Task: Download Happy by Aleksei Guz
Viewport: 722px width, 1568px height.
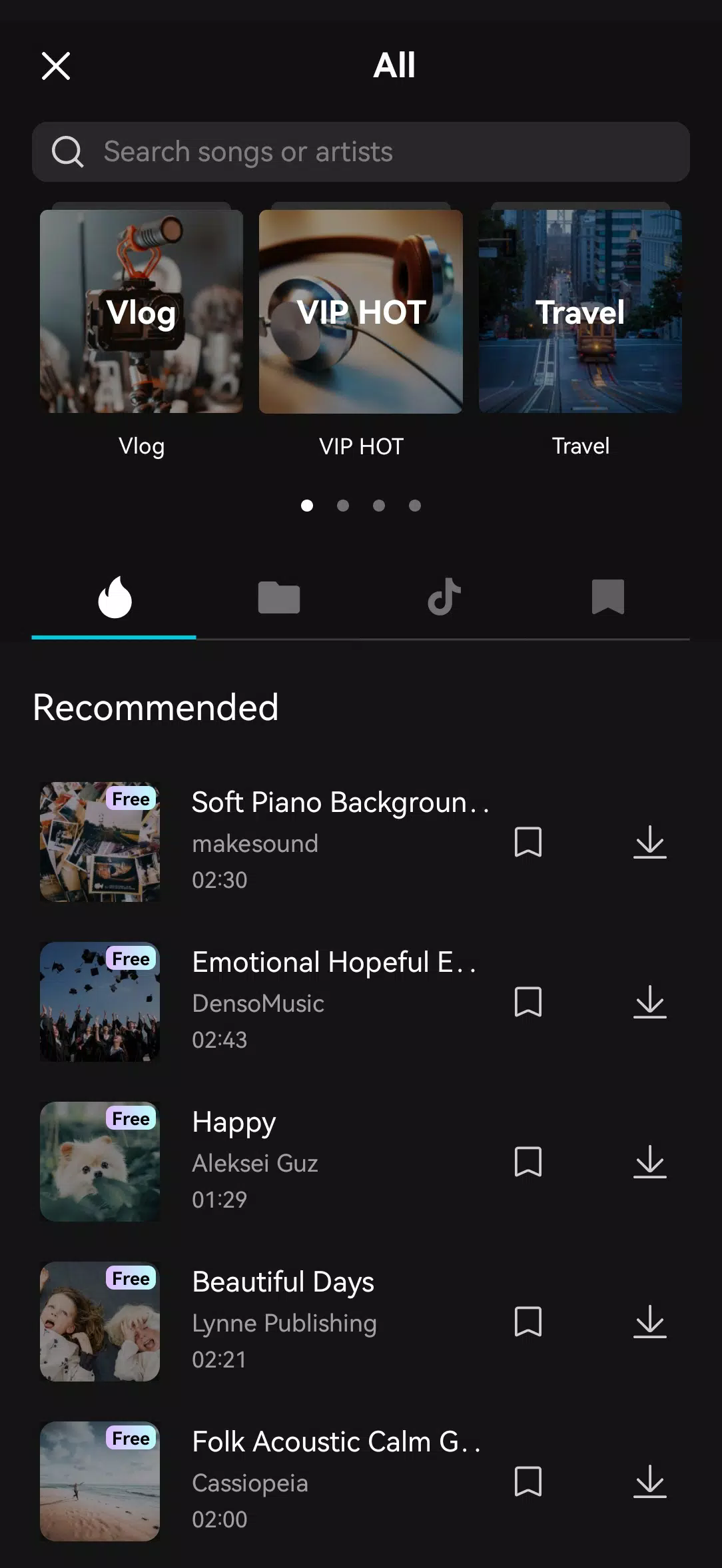Action: click(649, 1162)
